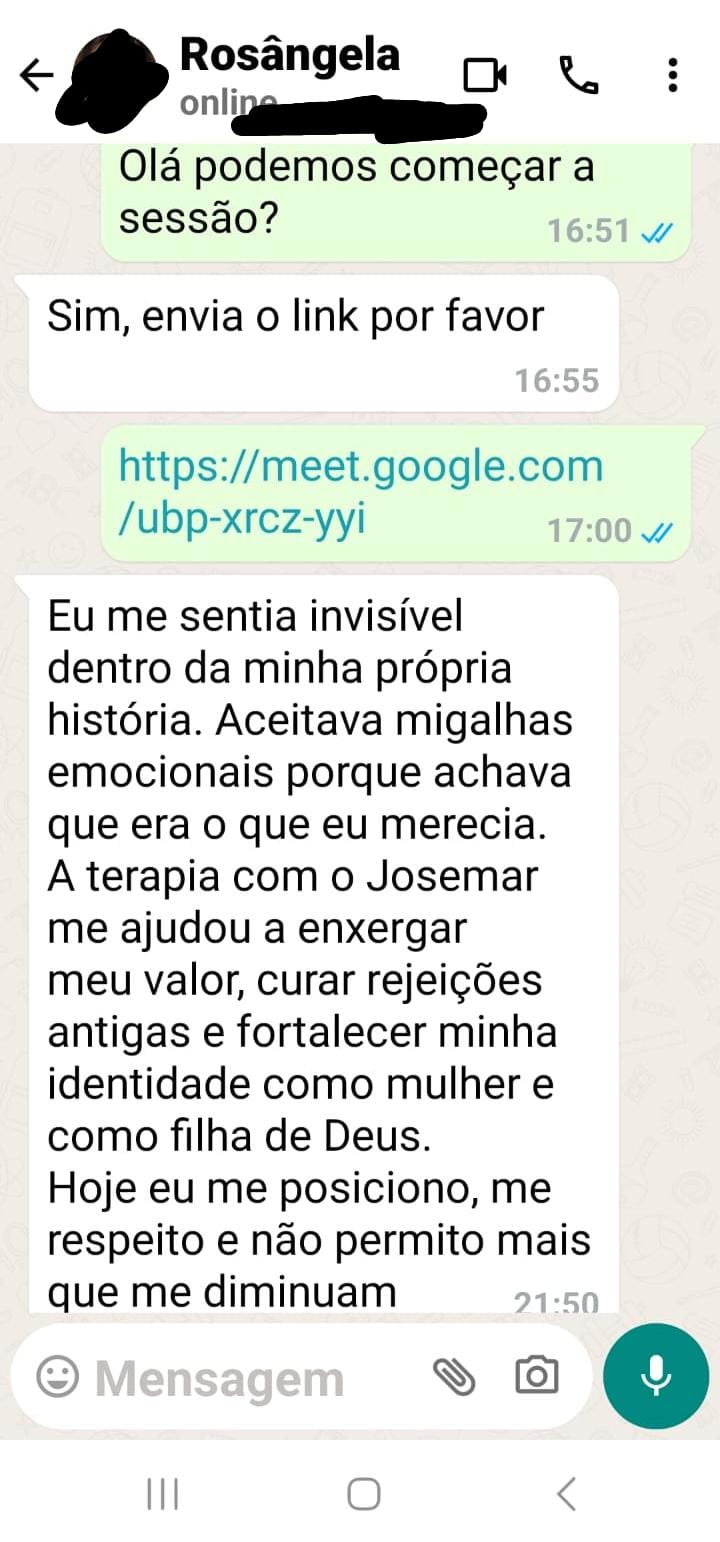Open the camera to send a photo

536,1377
